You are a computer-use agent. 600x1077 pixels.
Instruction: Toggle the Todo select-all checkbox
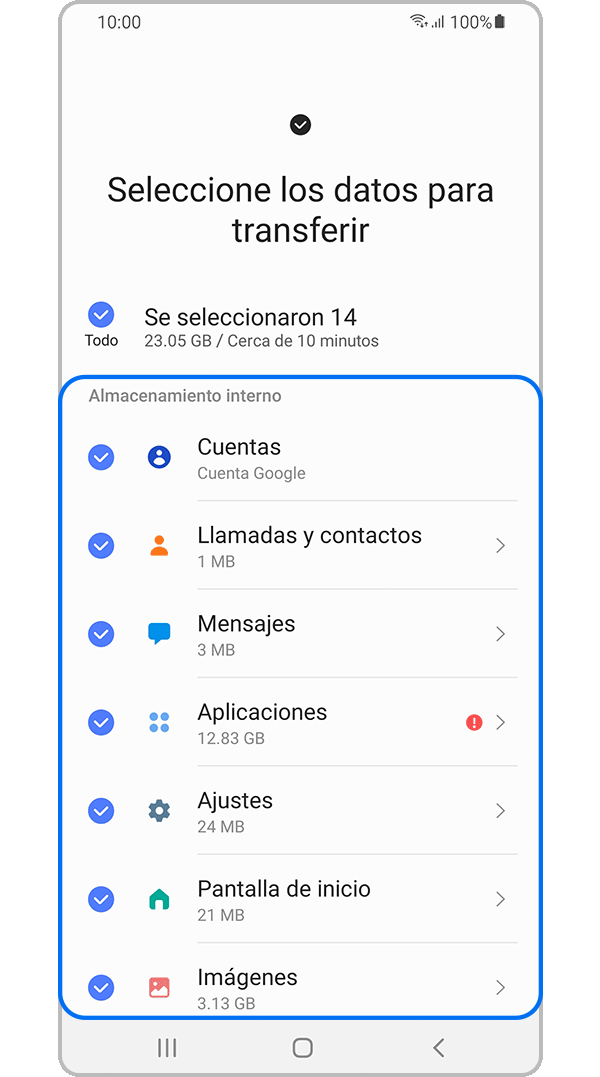(x=101, y=316)
